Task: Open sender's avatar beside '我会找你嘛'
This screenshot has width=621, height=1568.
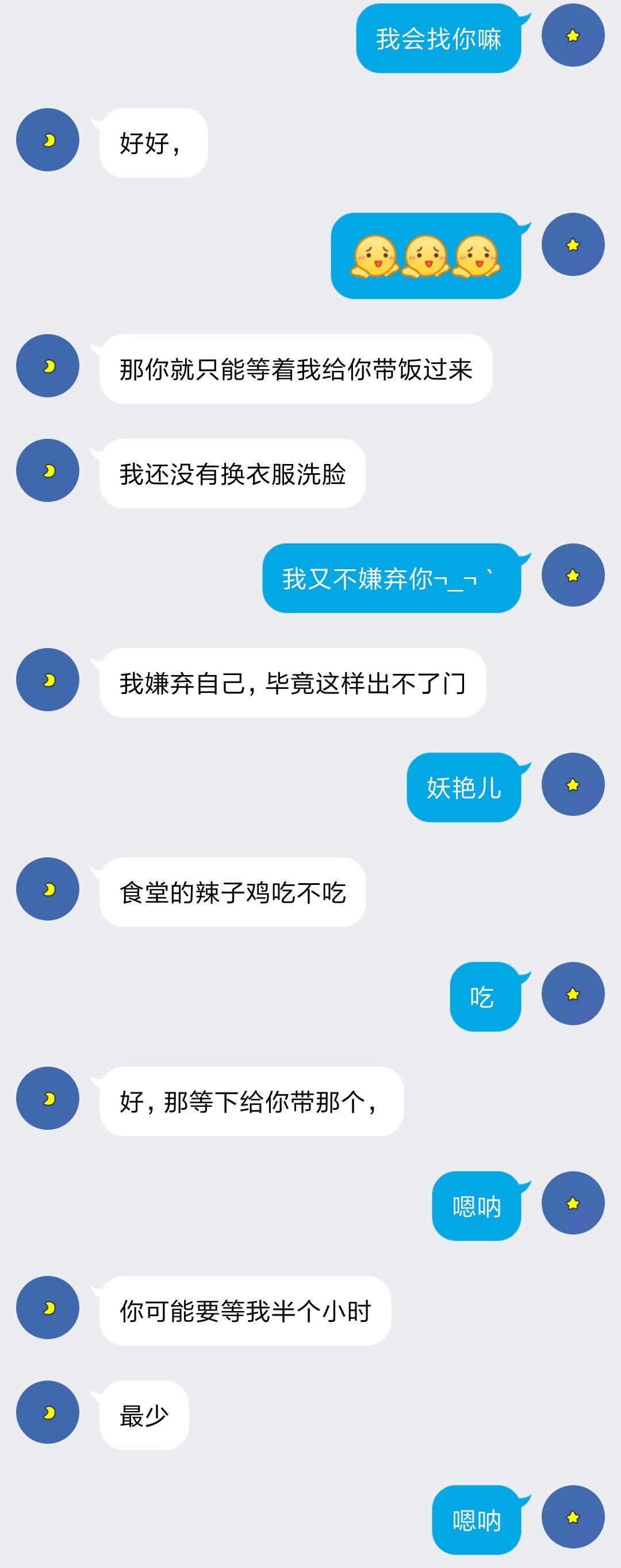Action: pyautogui.click(x=572, y=35)
